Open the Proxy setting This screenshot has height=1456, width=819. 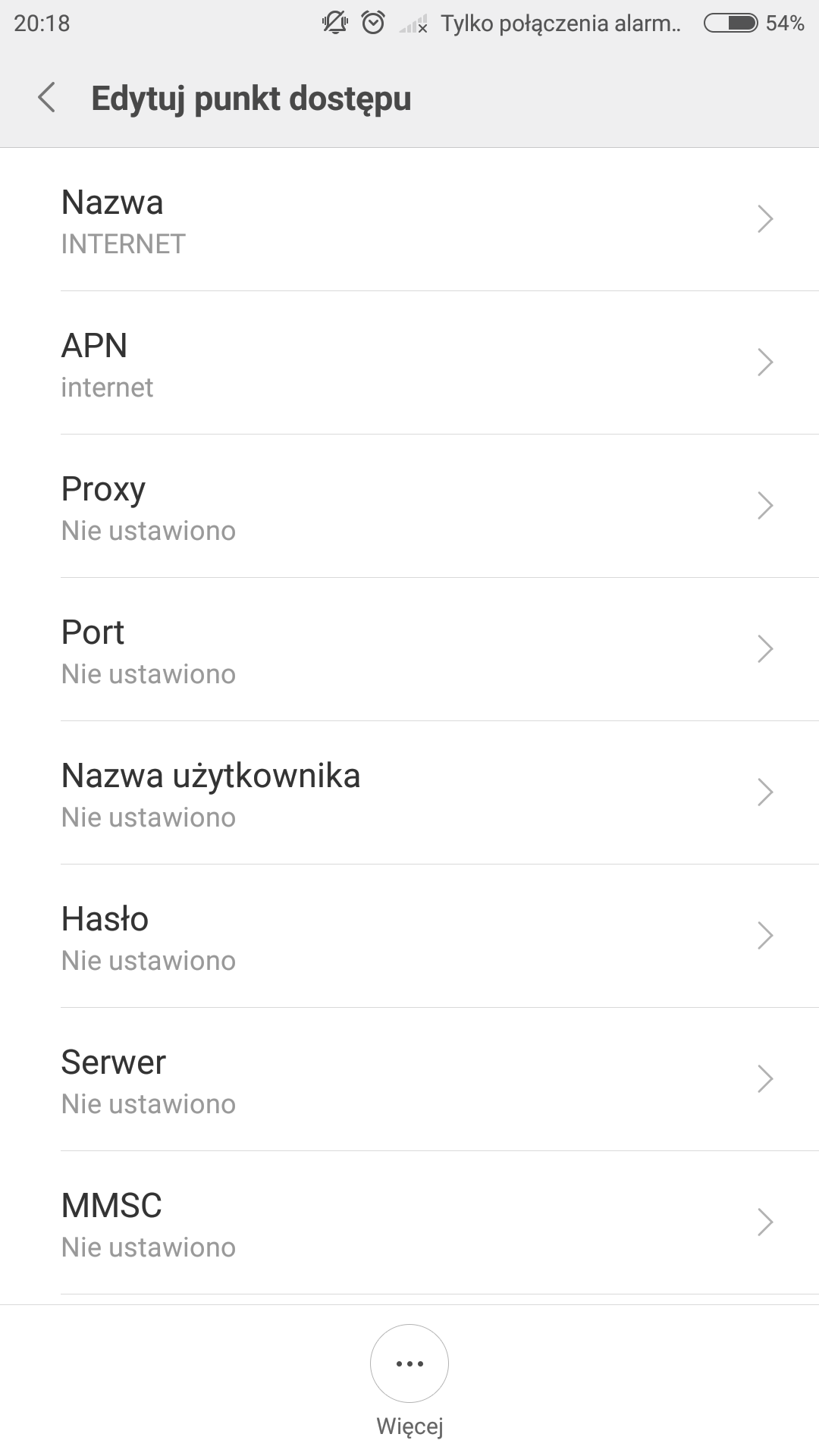click(409, 507)
